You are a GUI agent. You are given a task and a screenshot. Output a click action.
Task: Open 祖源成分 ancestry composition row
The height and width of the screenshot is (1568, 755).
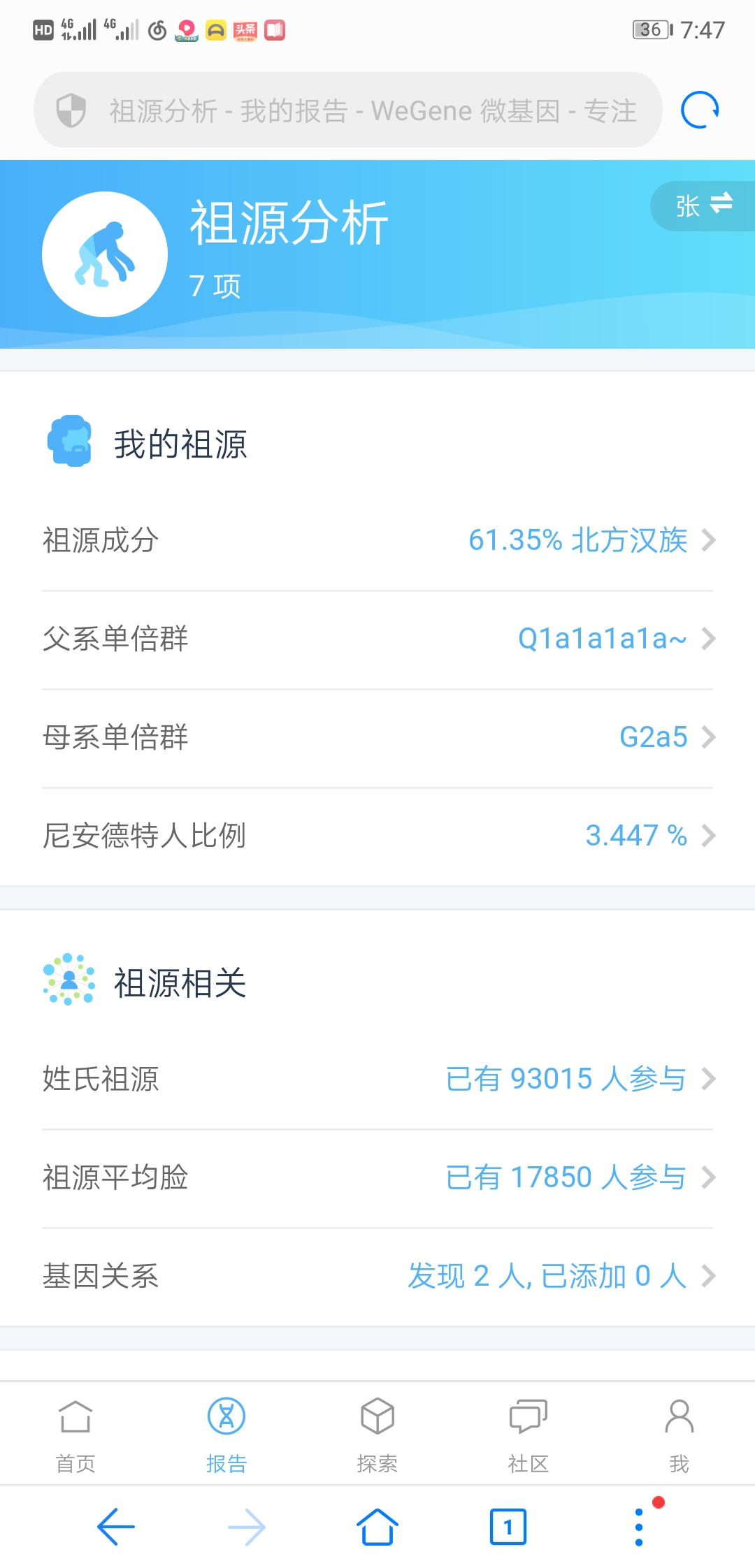377,540
